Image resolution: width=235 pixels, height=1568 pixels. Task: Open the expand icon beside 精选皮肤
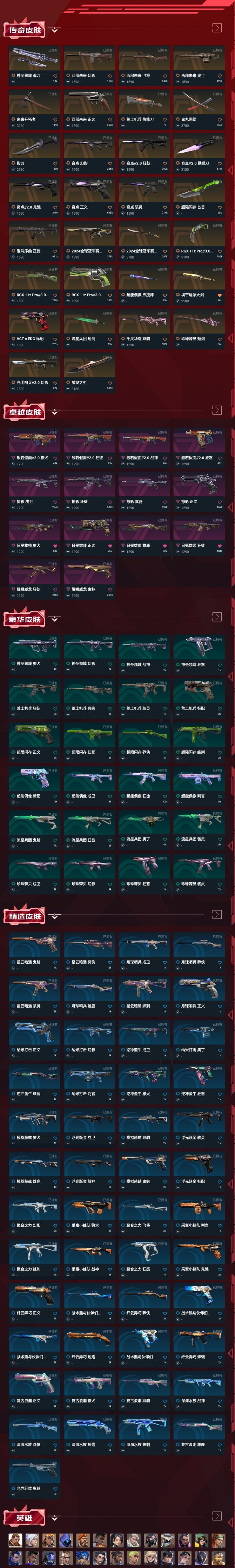click(217, 914)
